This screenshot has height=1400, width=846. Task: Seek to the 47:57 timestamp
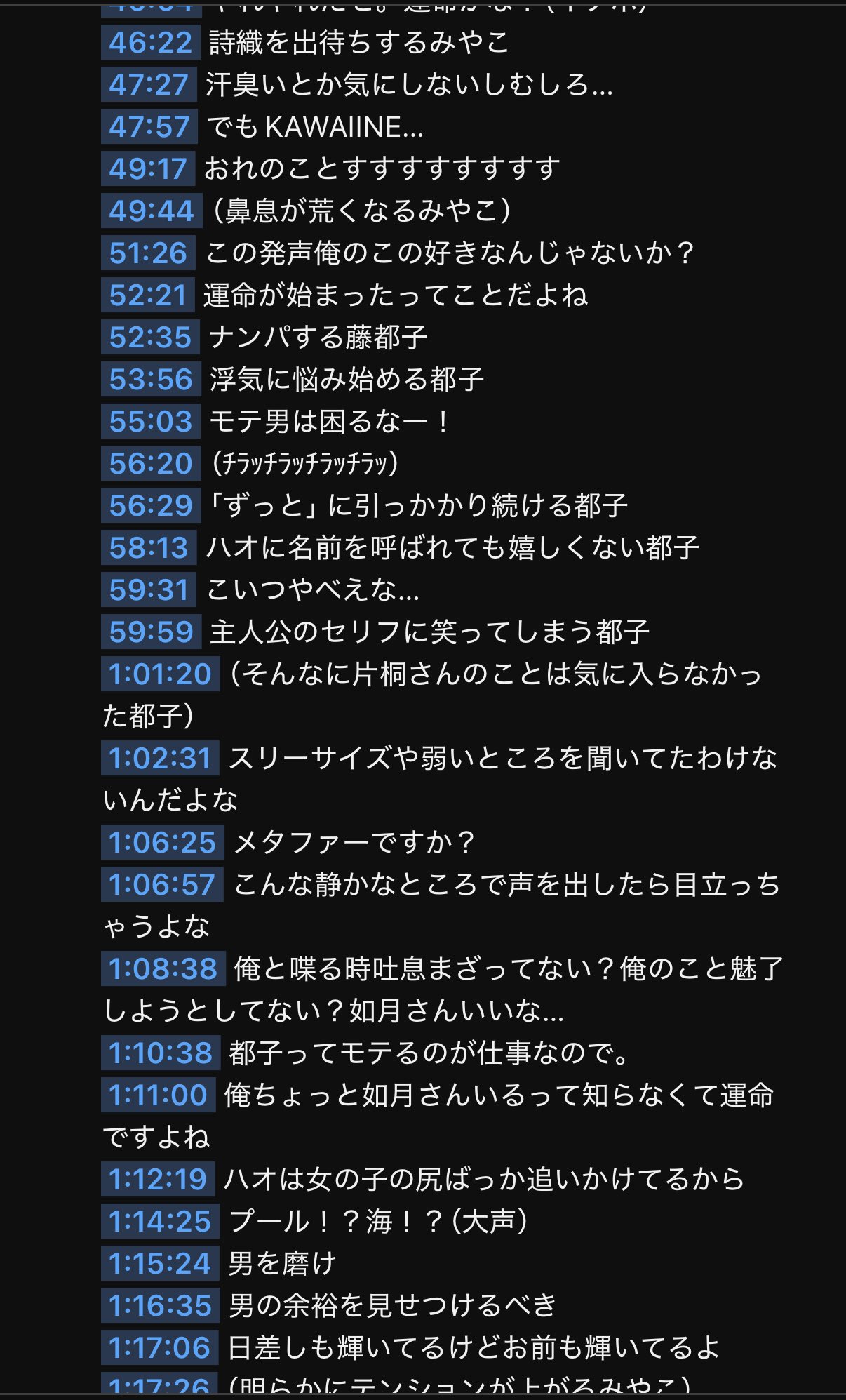[149, 127]
